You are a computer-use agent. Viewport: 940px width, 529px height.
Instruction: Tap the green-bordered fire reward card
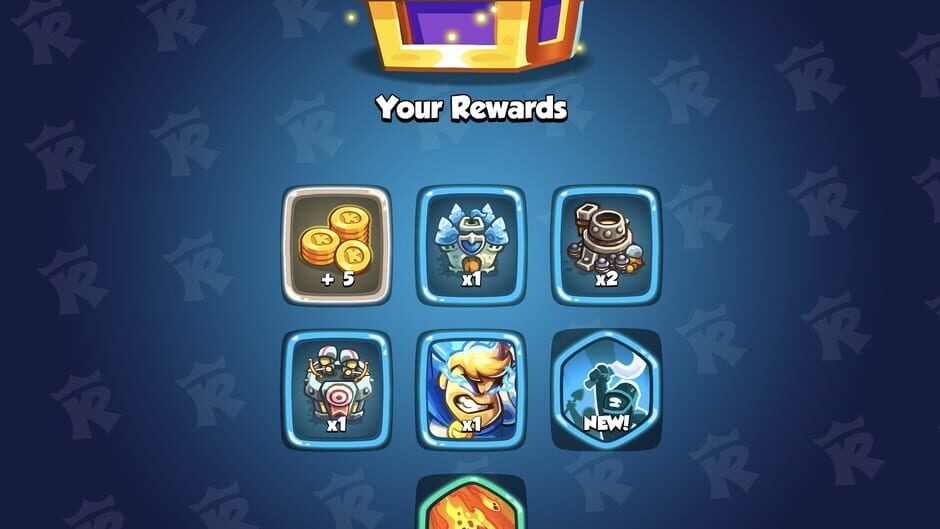click(471, 505)
